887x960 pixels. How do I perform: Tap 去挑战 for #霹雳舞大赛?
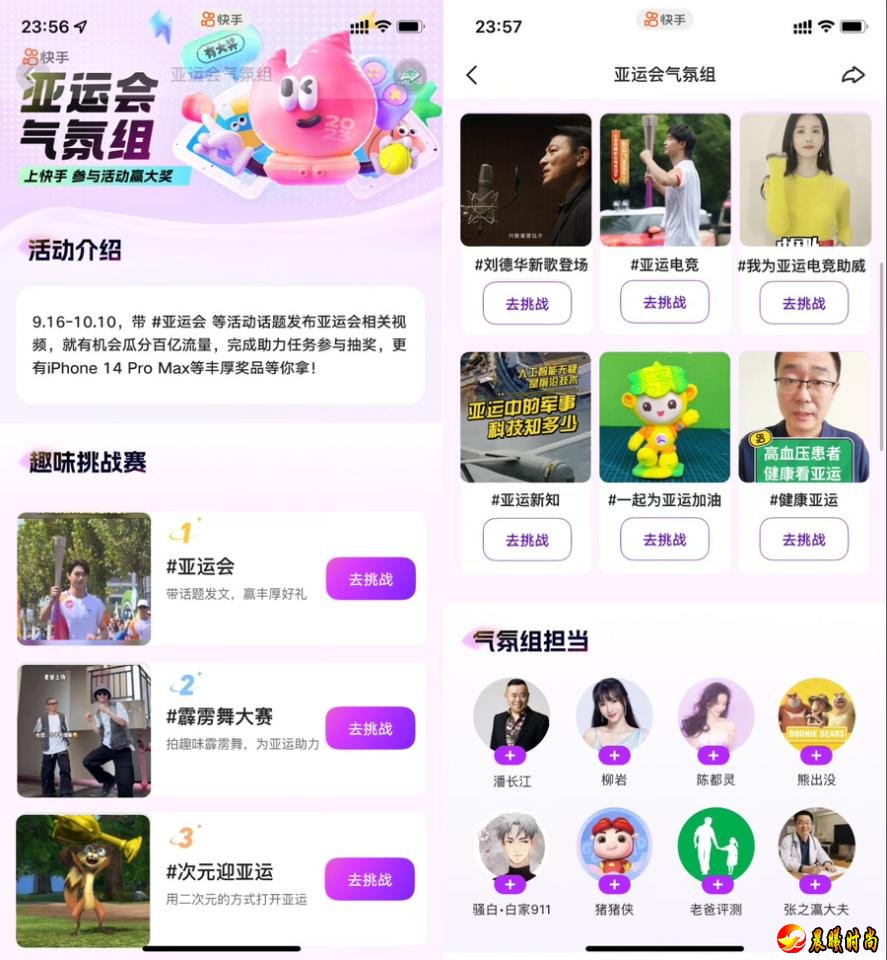click(370, 729)
